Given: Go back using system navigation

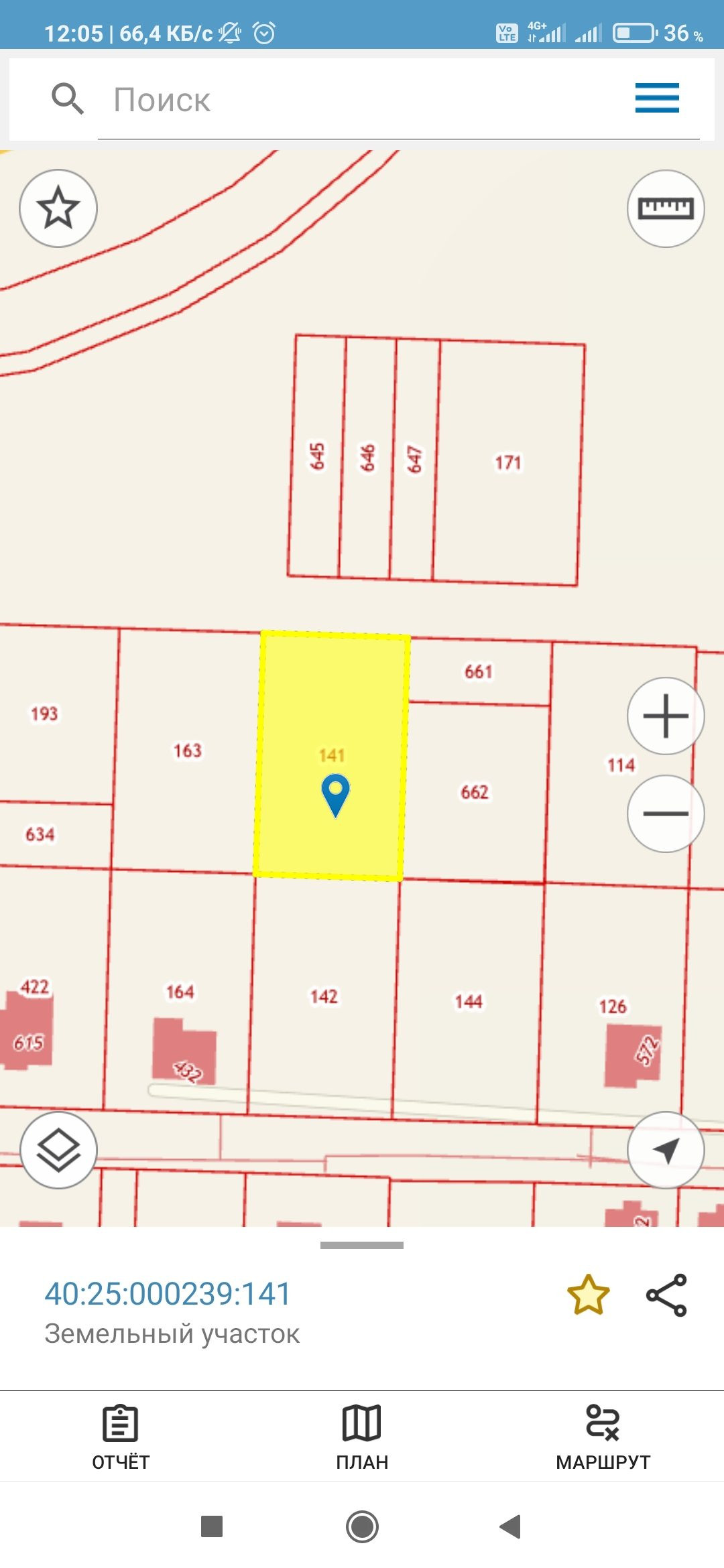Looking at the screenshot, I should click(x=511, y=1527).
